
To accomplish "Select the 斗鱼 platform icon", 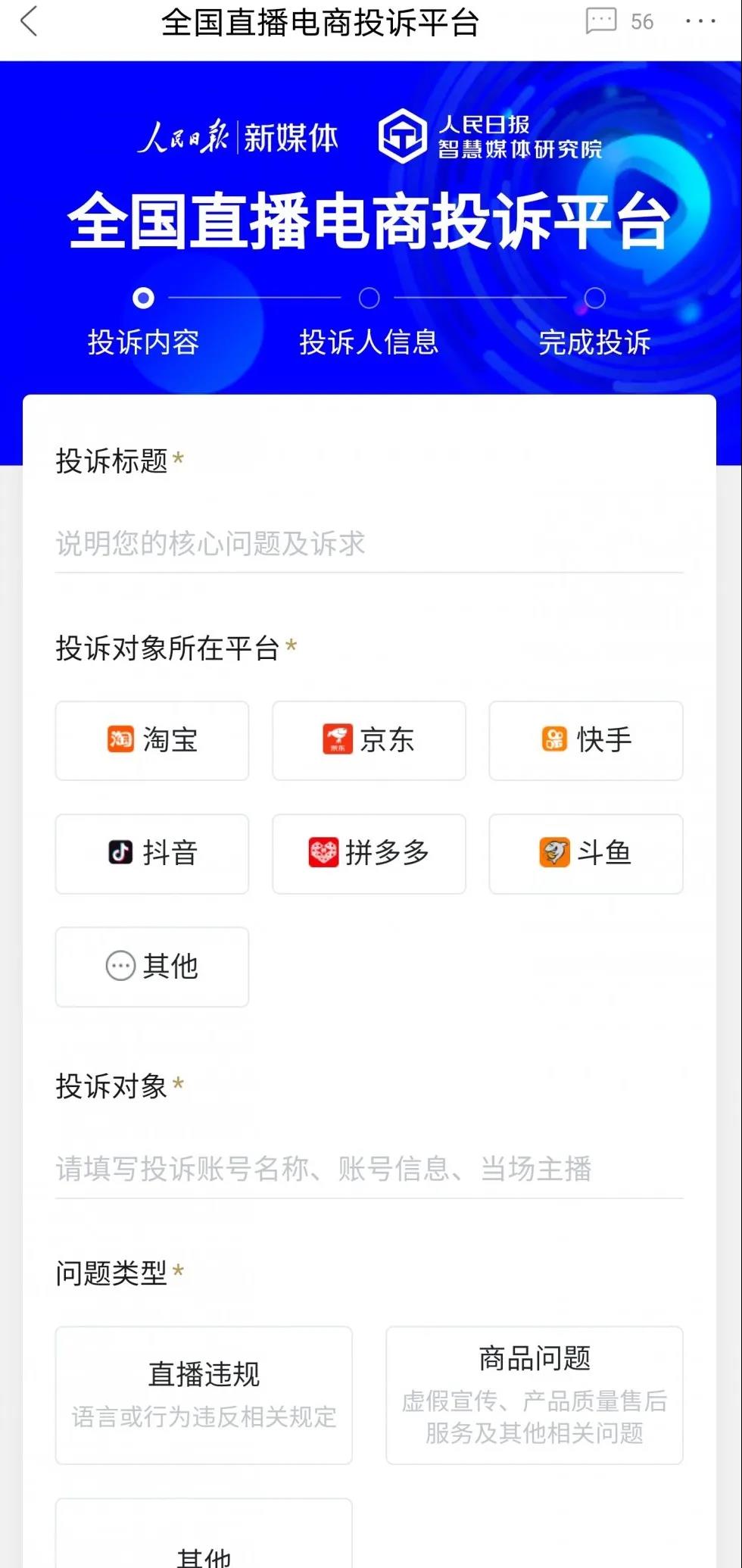I will 585,854.
